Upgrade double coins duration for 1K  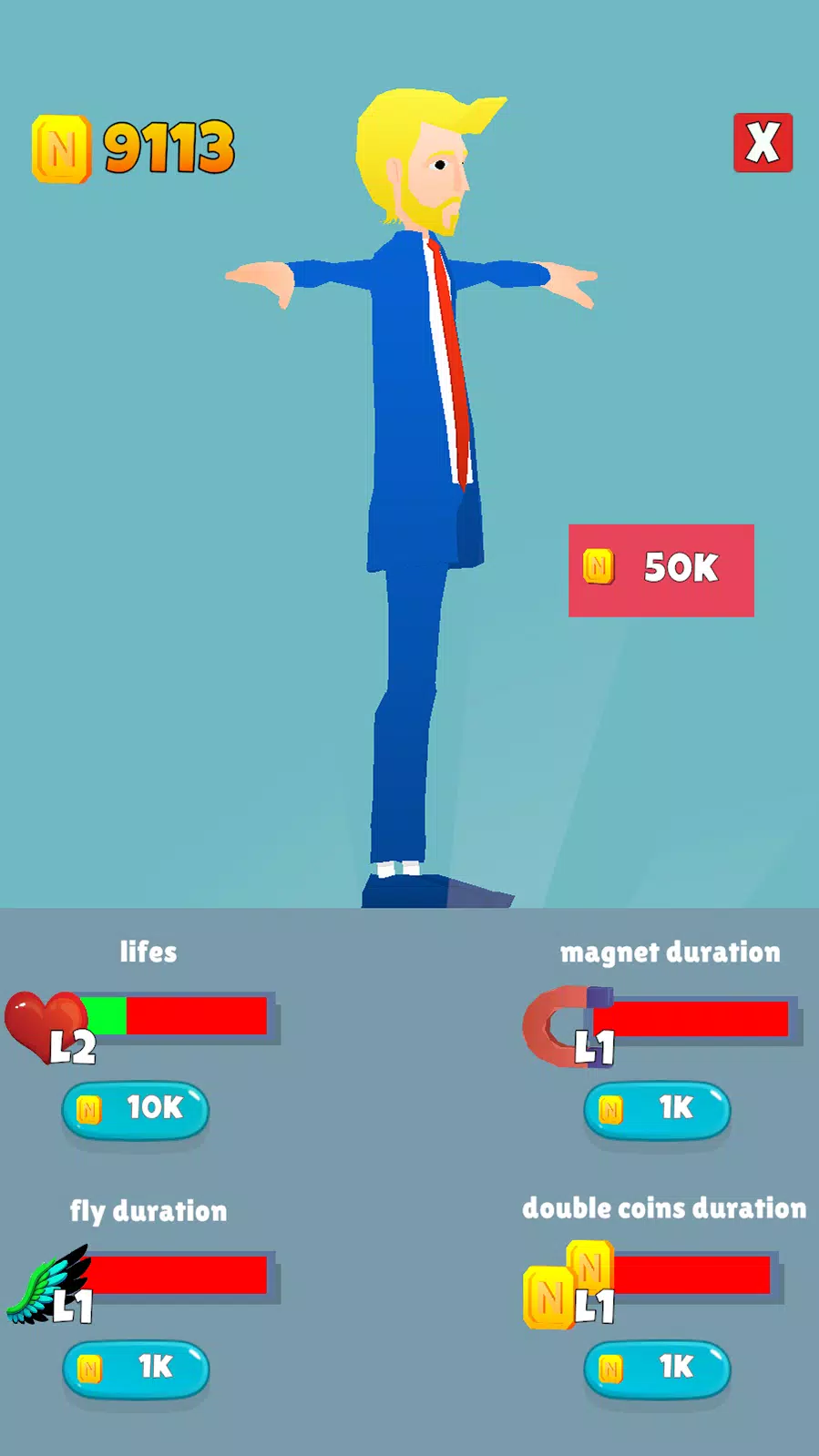pyautogui.click(x=657, y=1368)
